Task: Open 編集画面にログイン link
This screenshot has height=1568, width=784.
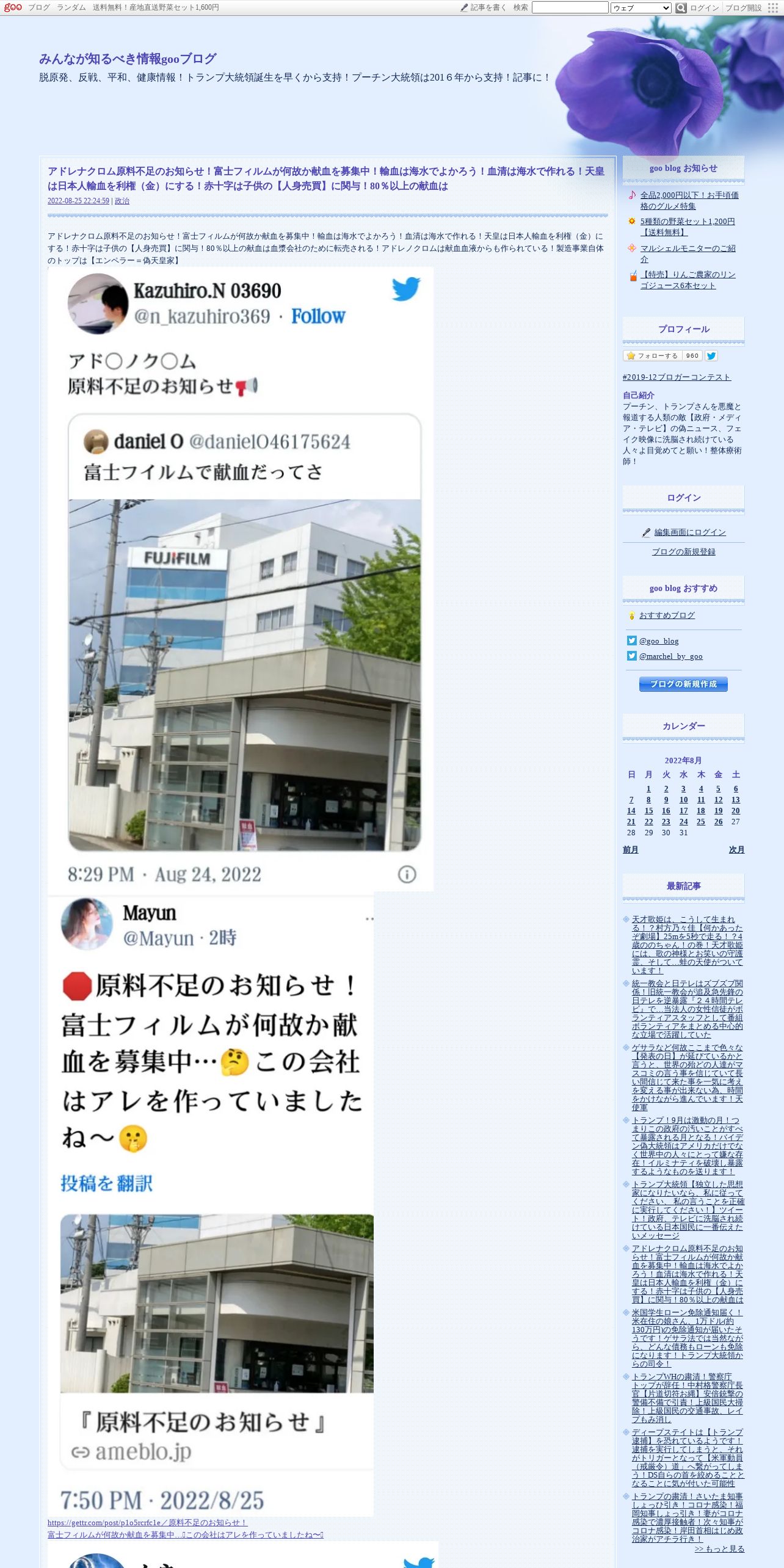Action: click(689, 532)
